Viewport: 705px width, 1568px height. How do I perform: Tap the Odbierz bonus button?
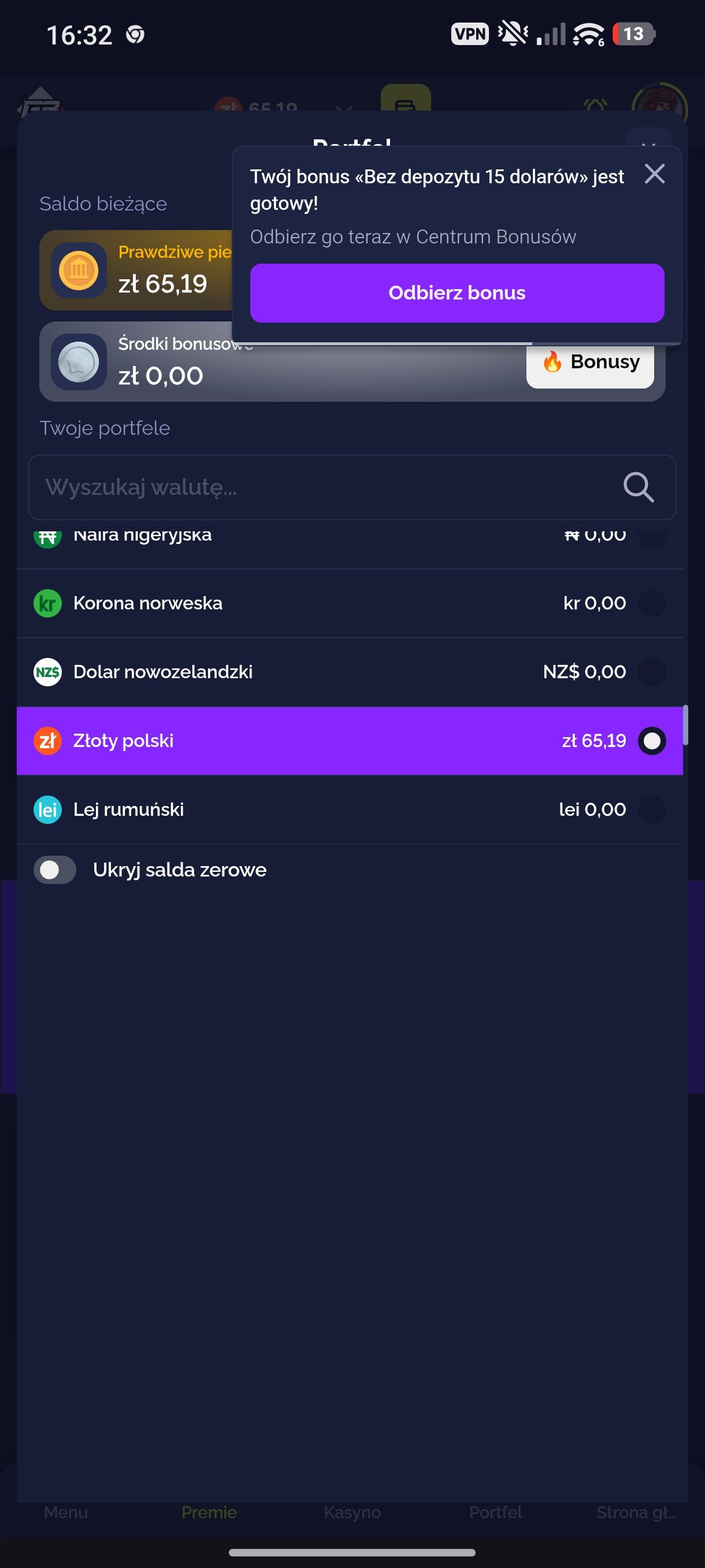point(457,293)
